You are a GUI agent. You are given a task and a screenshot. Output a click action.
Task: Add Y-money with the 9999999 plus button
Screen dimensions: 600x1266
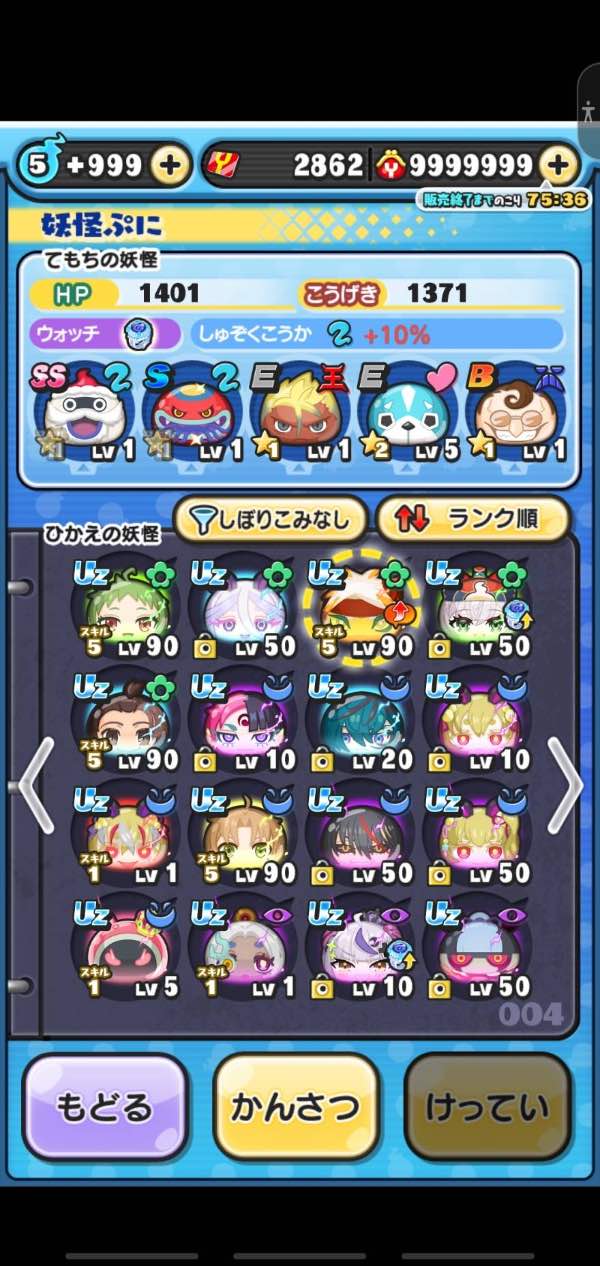tap(558, 166)
